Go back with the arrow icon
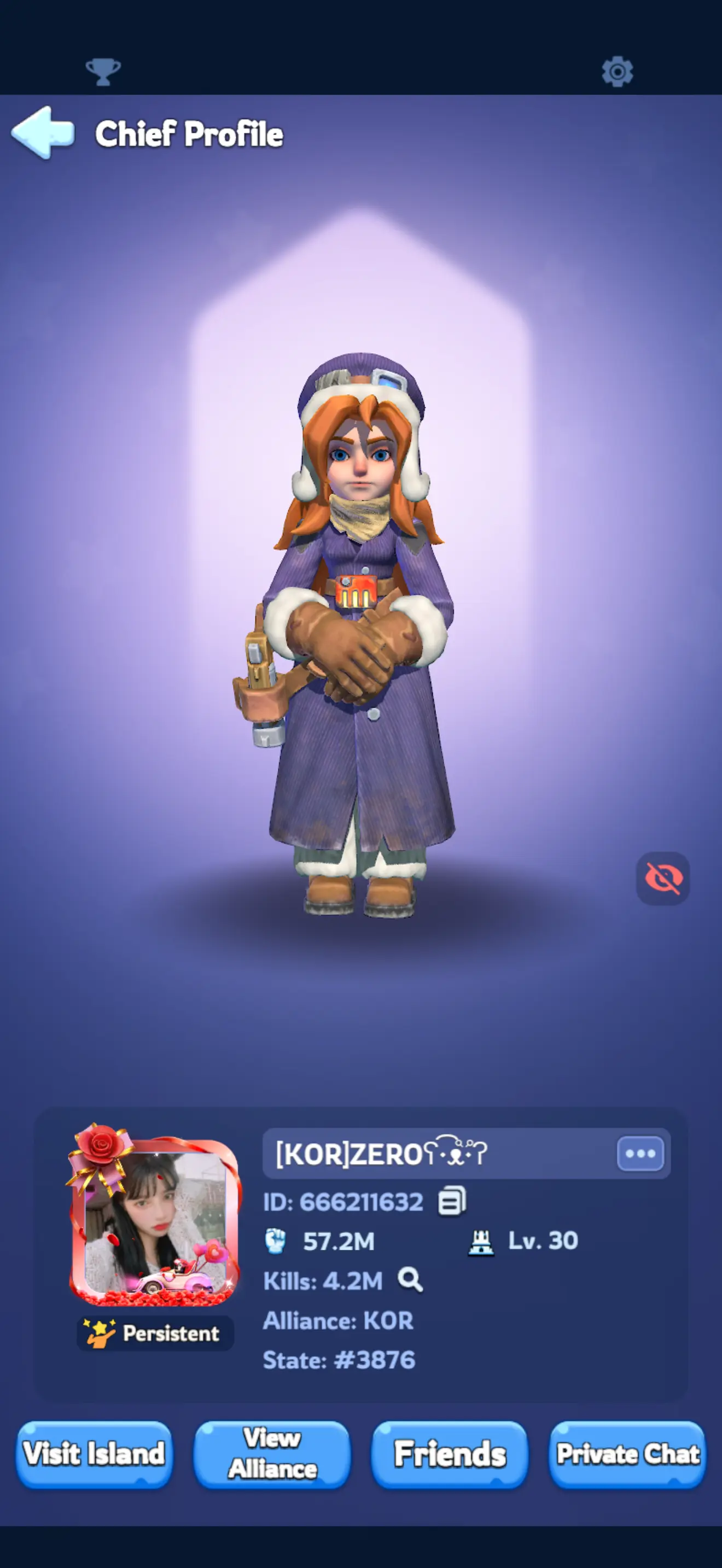Viewport: 722px width, 1568px height. click(x=43, y=133)
